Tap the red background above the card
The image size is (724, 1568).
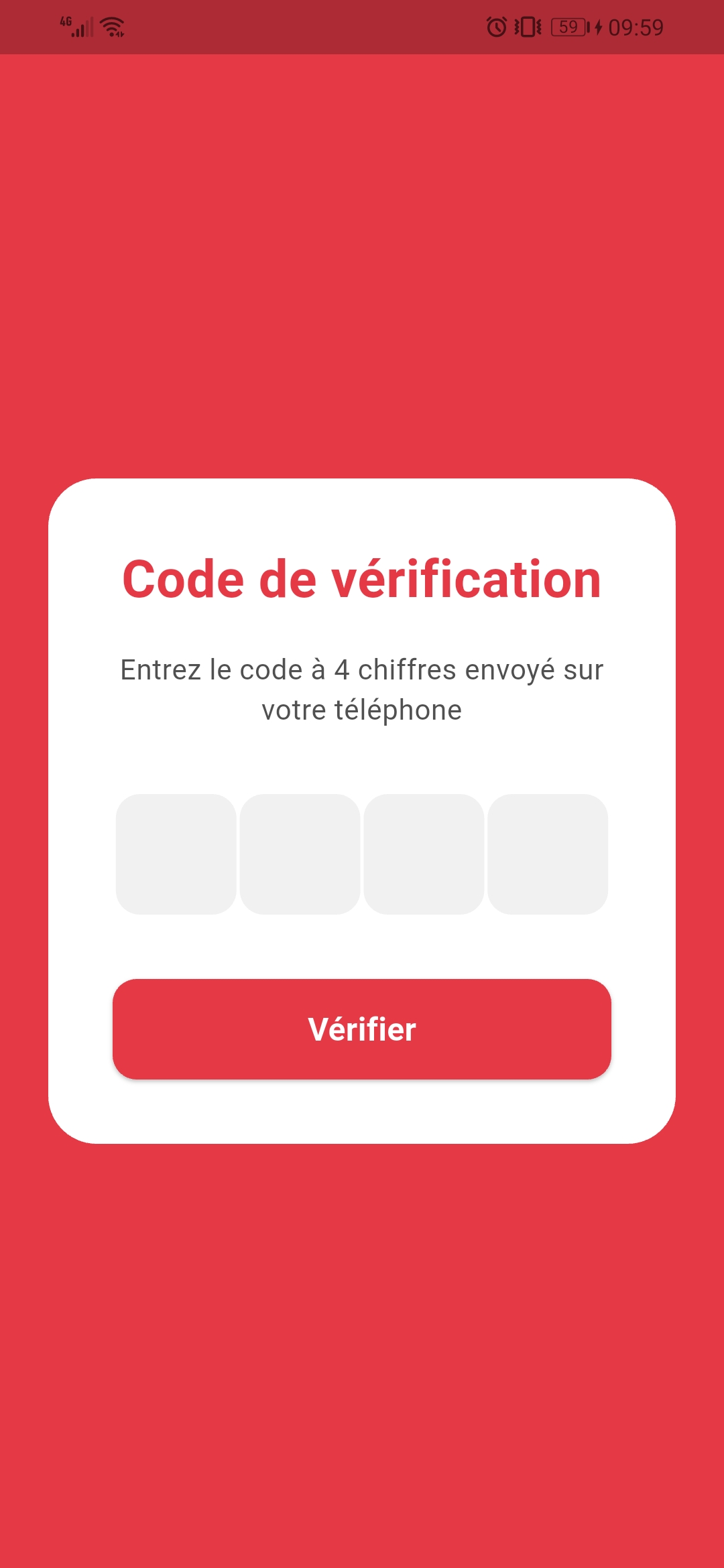point(362,268)
